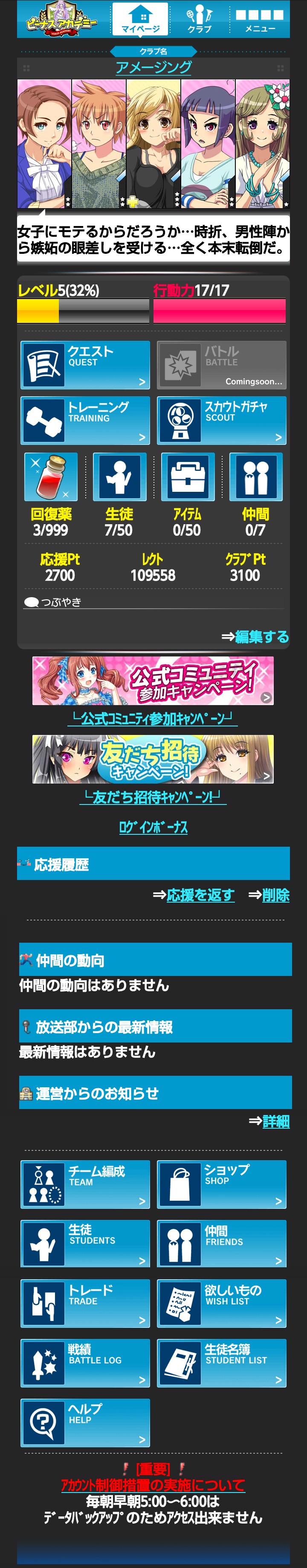The image size is (307, 1568).
Task: Open ログインボーナス link
Action: tap(153, 827)
